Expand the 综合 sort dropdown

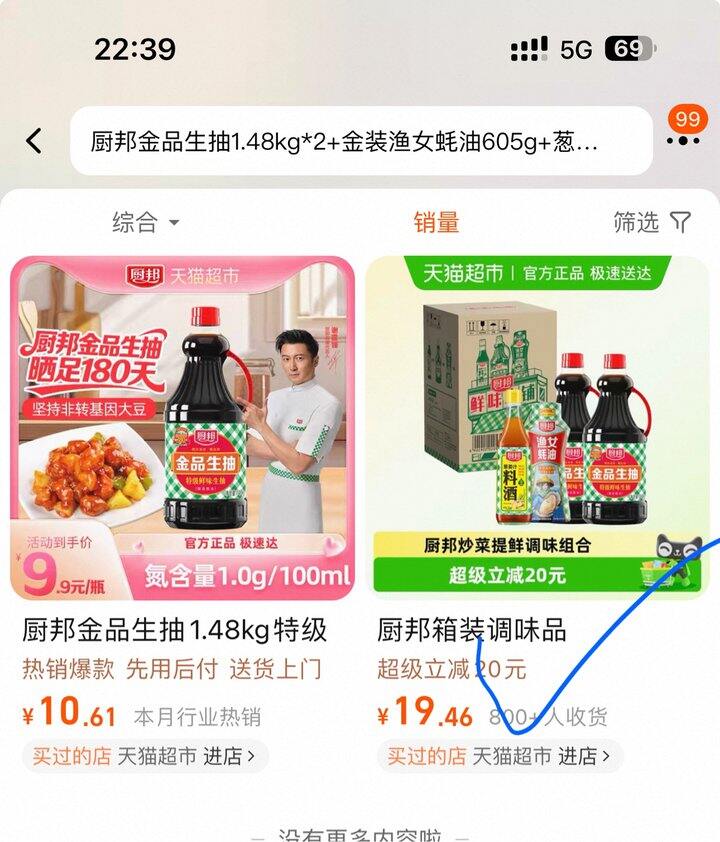click(x=146, y=222)
